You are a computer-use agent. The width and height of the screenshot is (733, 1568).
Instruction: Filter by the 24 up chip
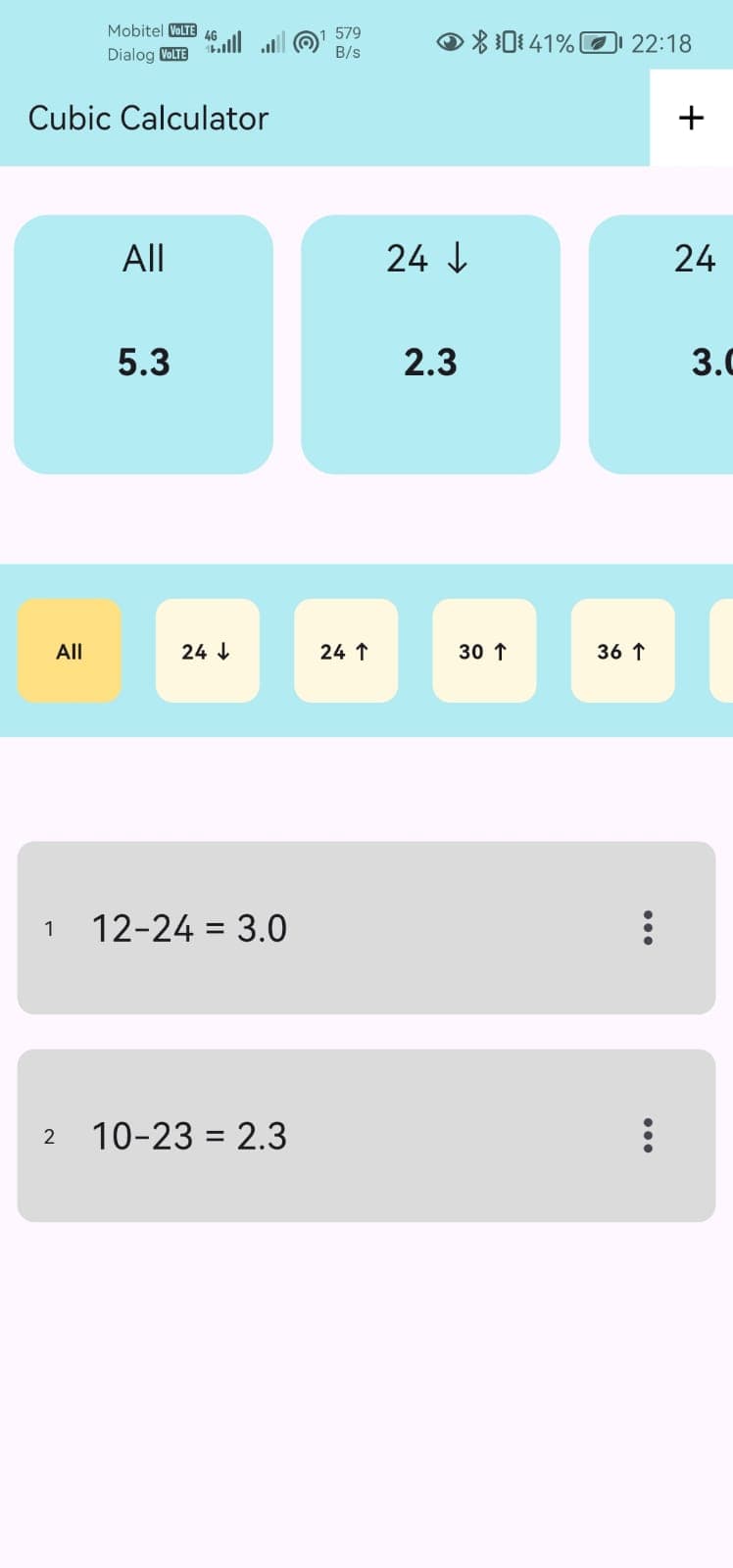tap(346, 651)
